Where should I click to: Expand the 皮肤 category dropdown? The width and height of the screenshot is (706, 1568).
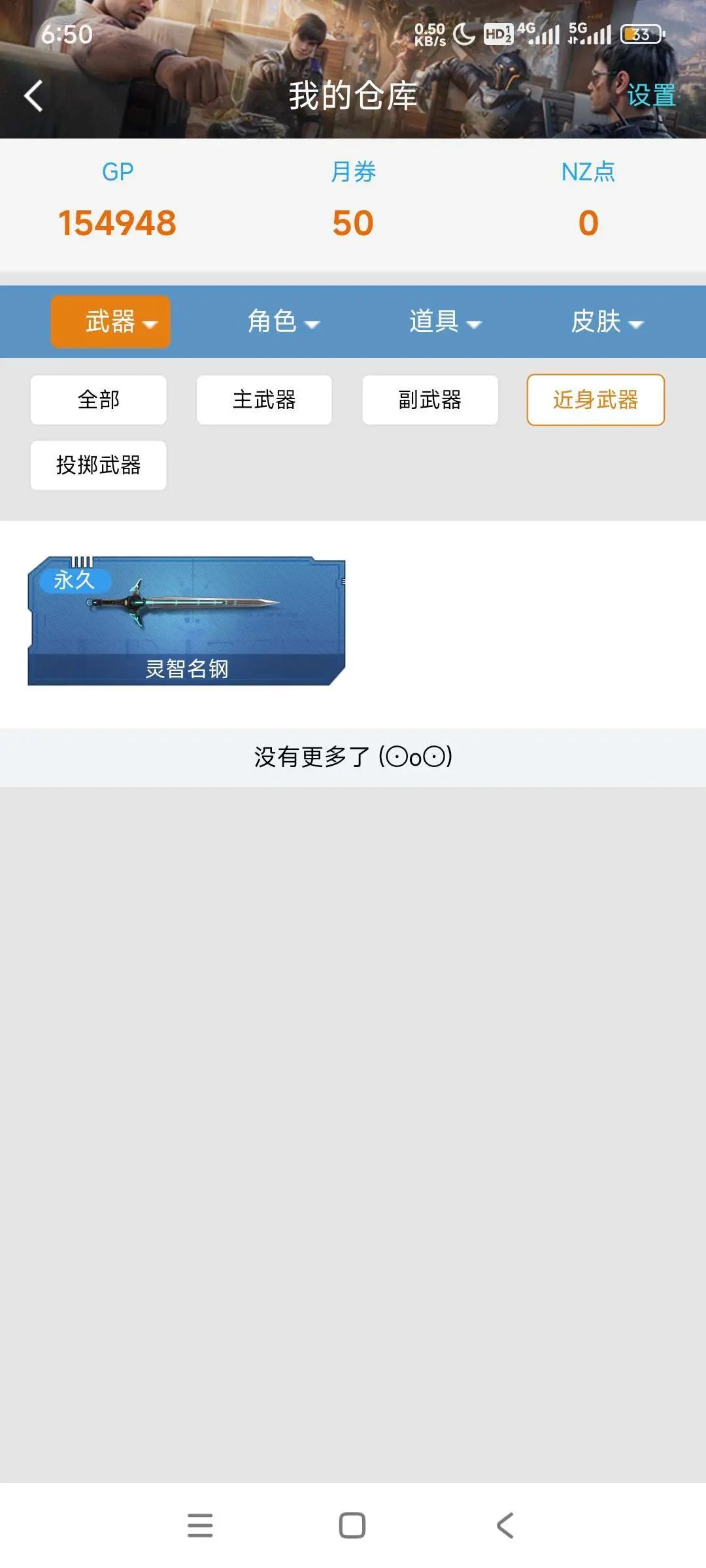[607, 321]
